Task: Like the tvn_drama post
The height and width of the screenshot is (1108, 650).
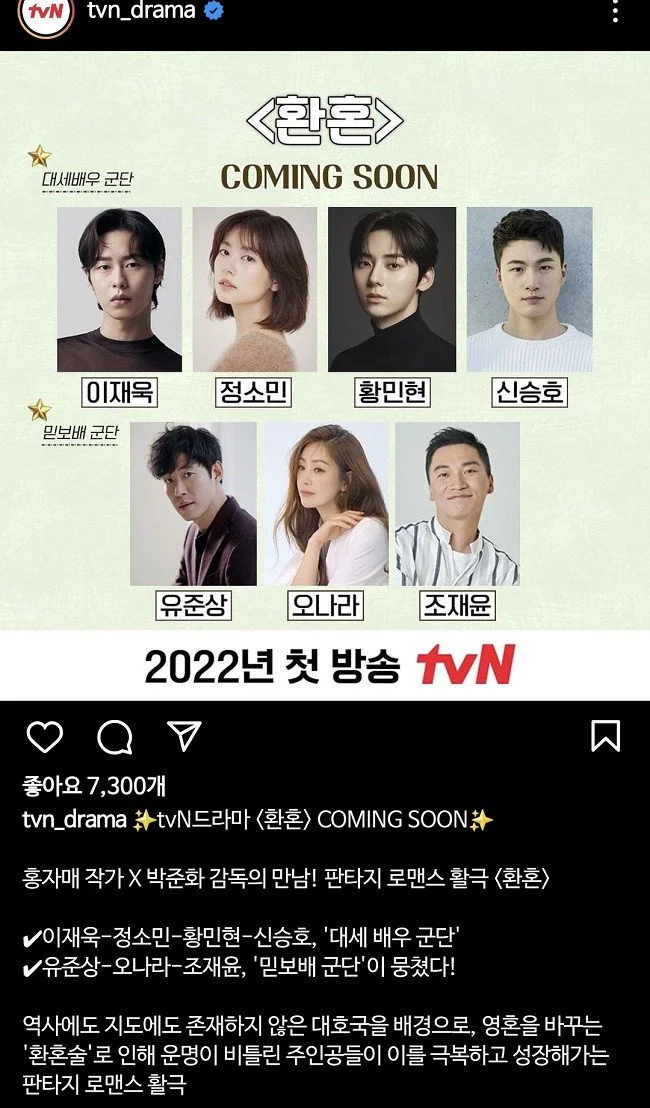Action: [x=44, y=737]
